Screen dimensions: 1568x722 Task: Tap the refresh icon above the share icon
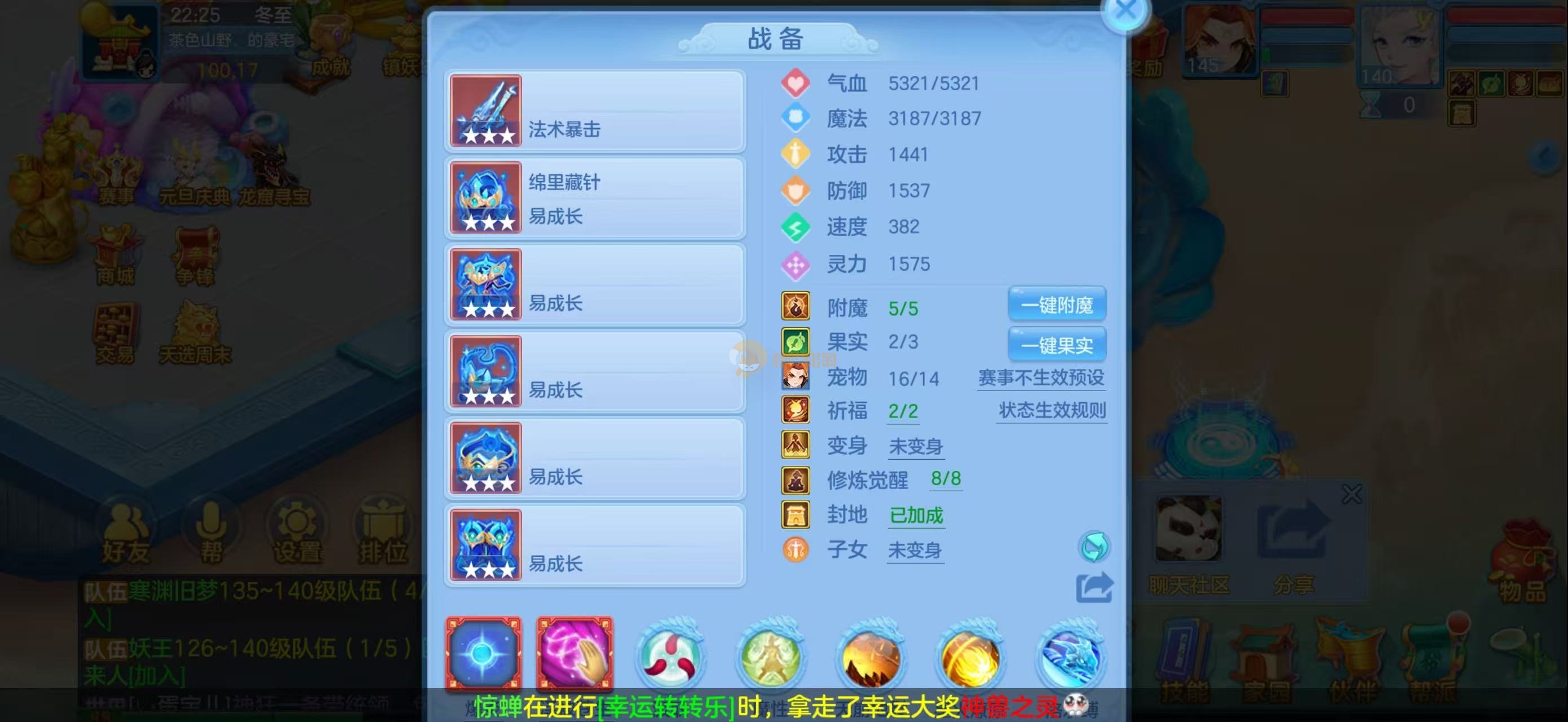[x=1094, y=547]
